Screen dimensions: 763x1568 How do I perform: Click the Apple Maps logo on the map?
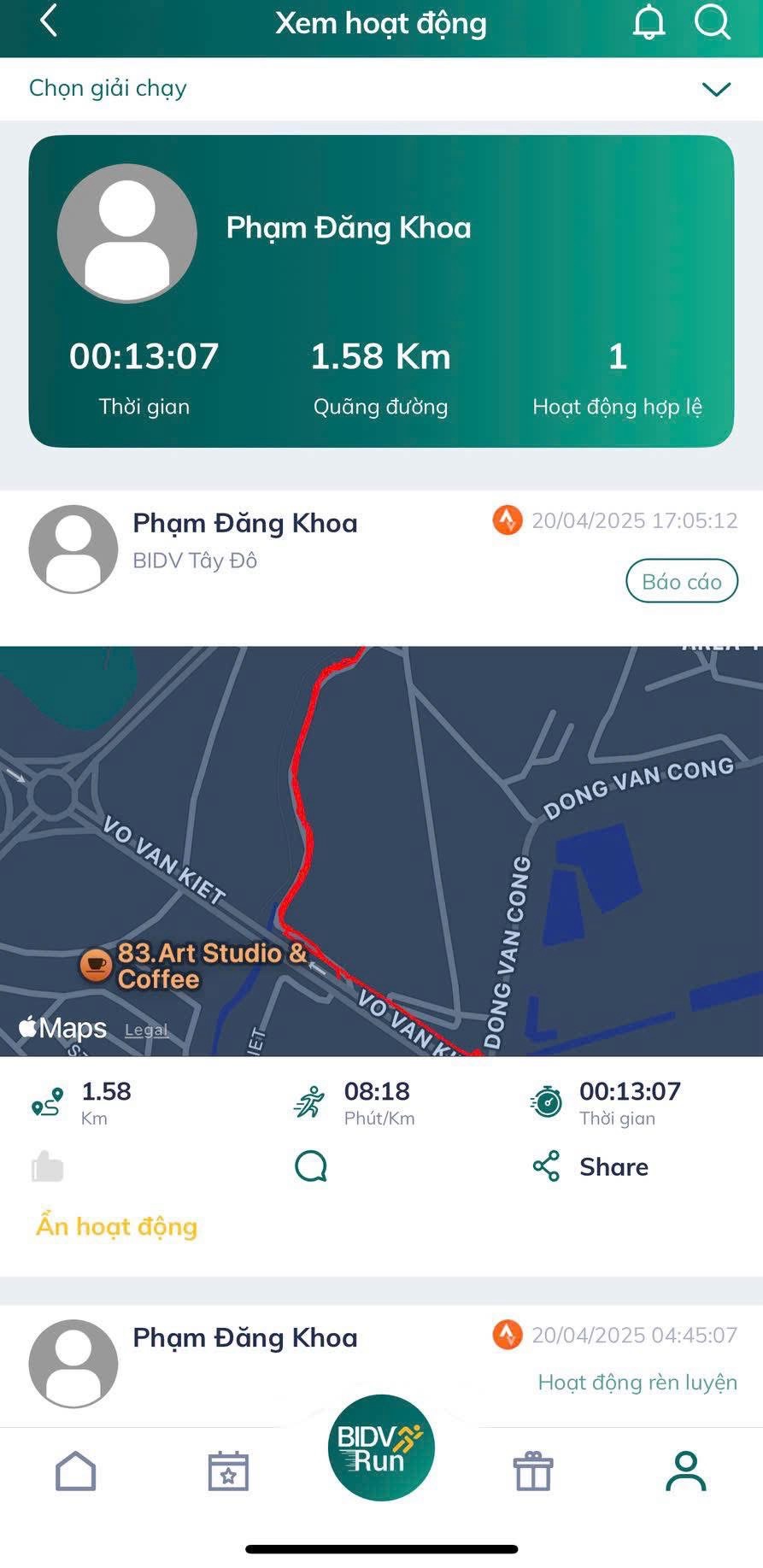[x=60, y=1026]
